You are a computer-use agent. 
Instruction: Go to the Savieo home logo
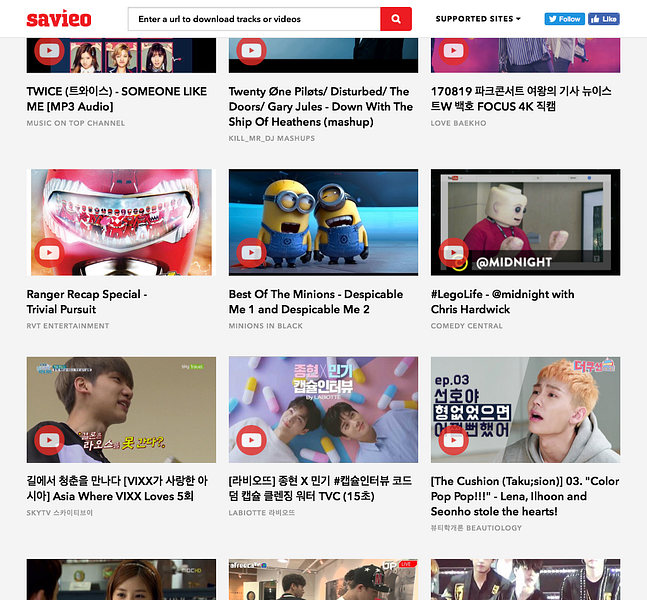(58, 19)
